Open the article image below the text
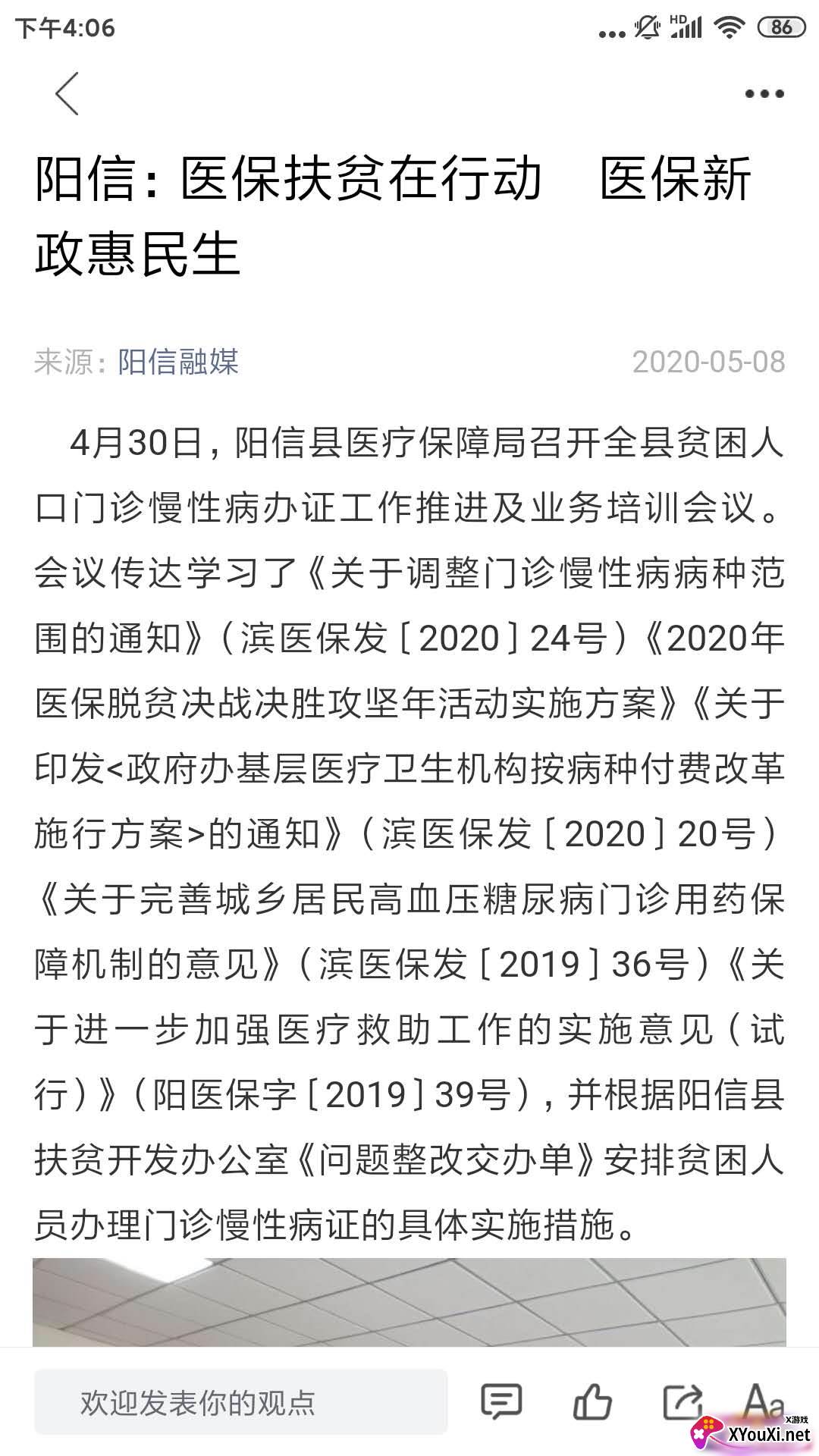This screenshot has width=819, height=1456. (409, 1302)
